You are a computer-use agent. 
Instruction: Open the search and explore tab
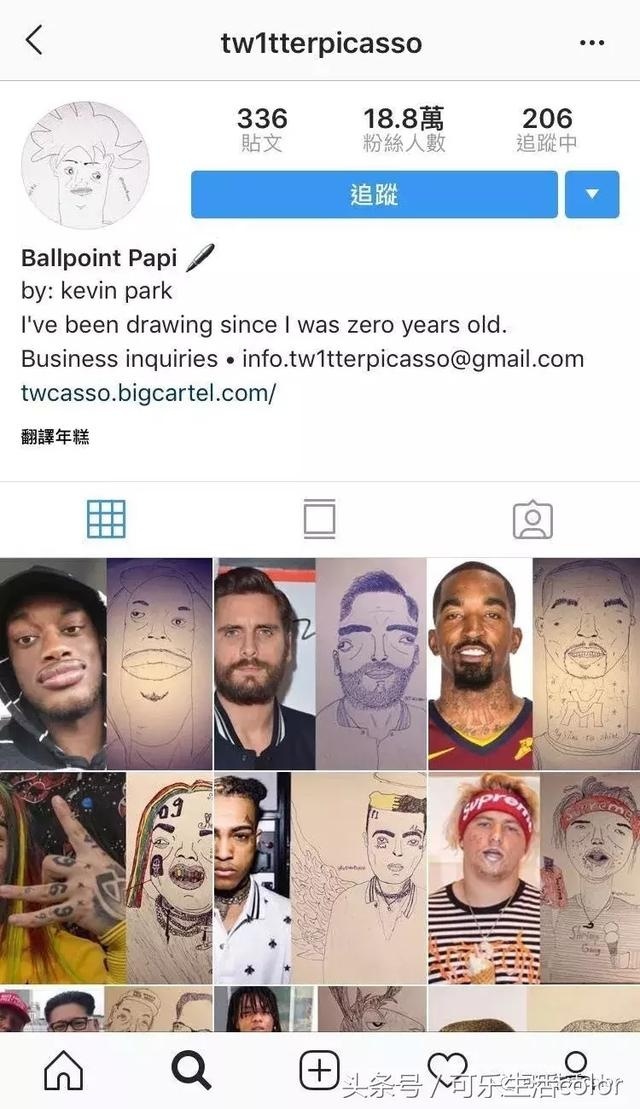191,1071
